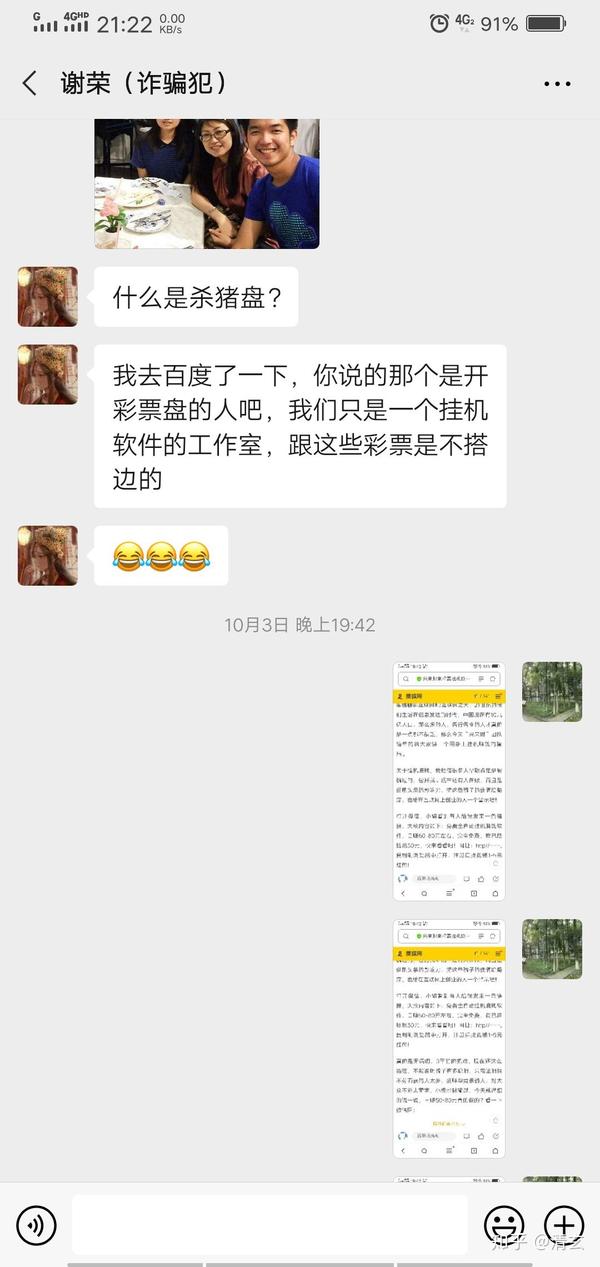Tap my avatar beside the first screenshot
Viewport: 600px width, 1267px height.
click(552, 692)
